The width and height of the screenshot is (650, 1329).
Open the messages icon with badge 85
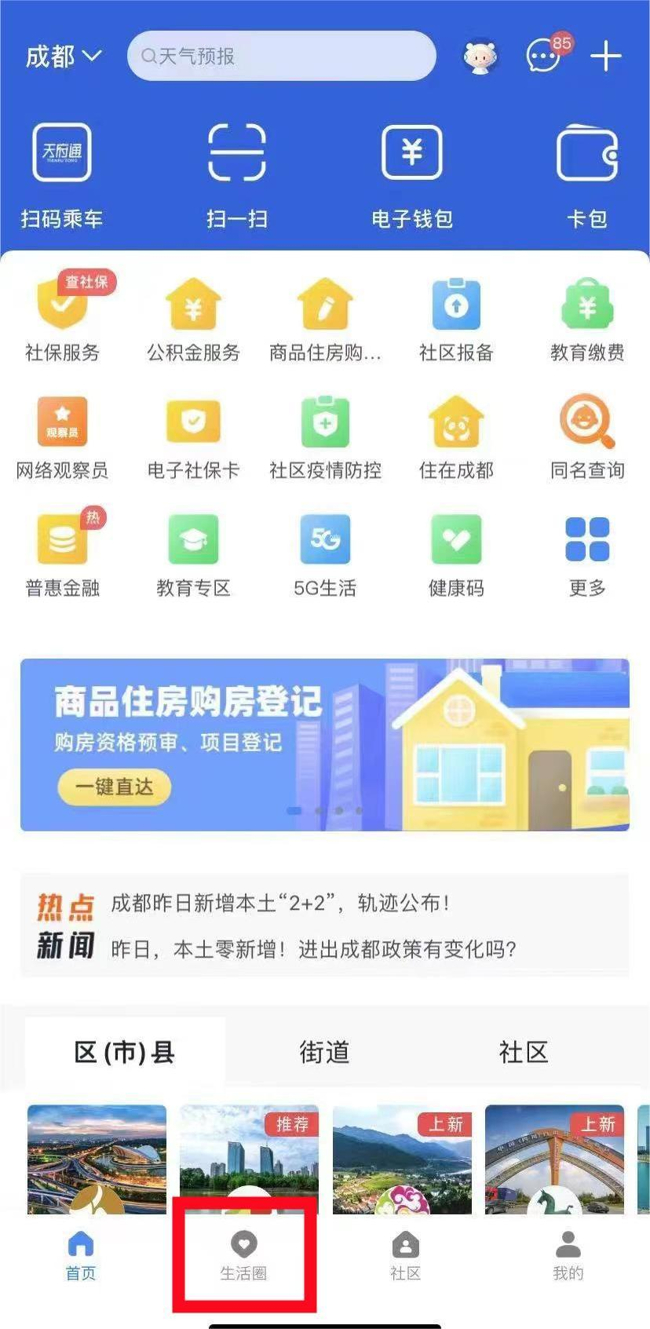544,56
